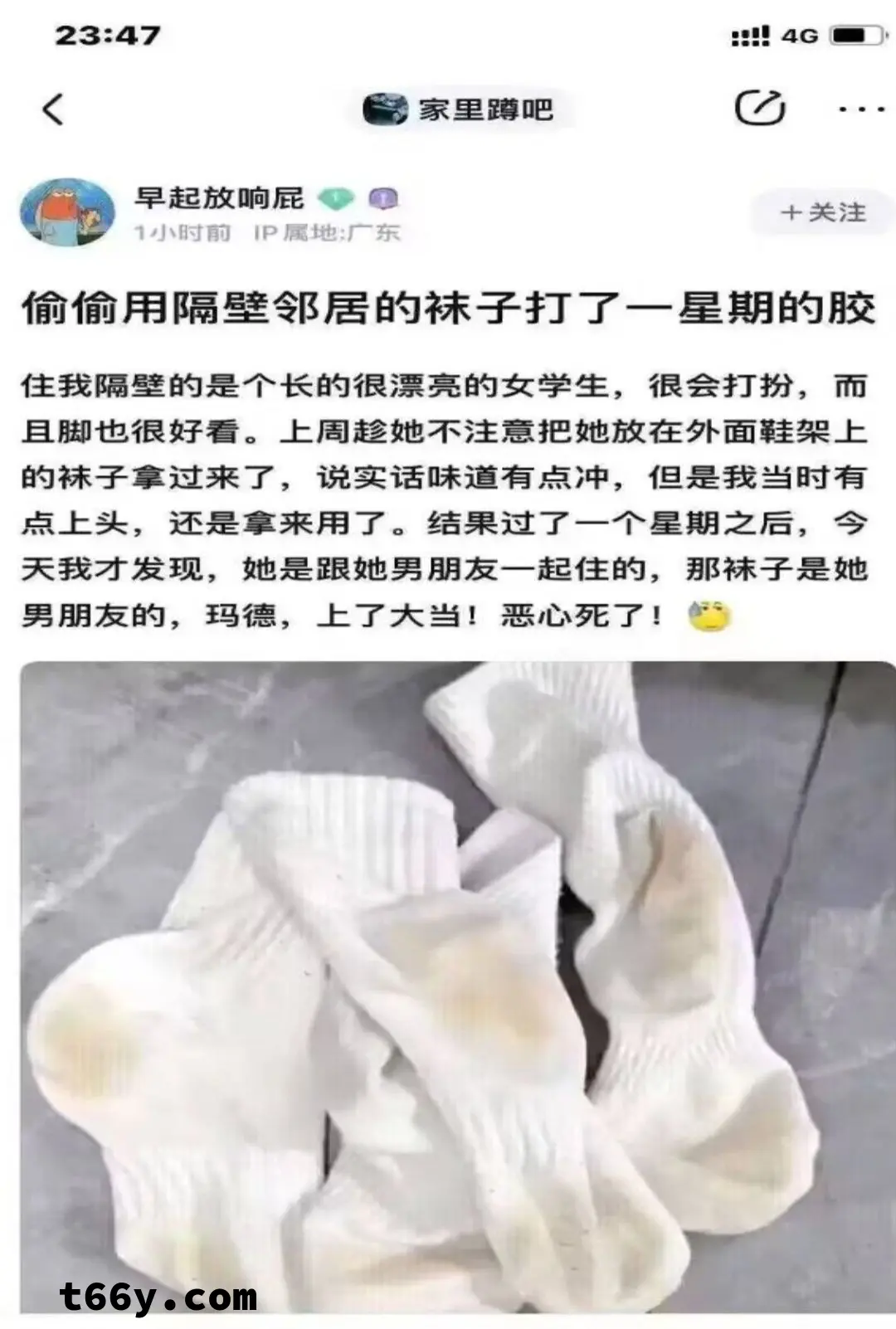Open the 家里蹲吧 forum chip
The image size is (896, 1329).
click(x=459, y=110)
